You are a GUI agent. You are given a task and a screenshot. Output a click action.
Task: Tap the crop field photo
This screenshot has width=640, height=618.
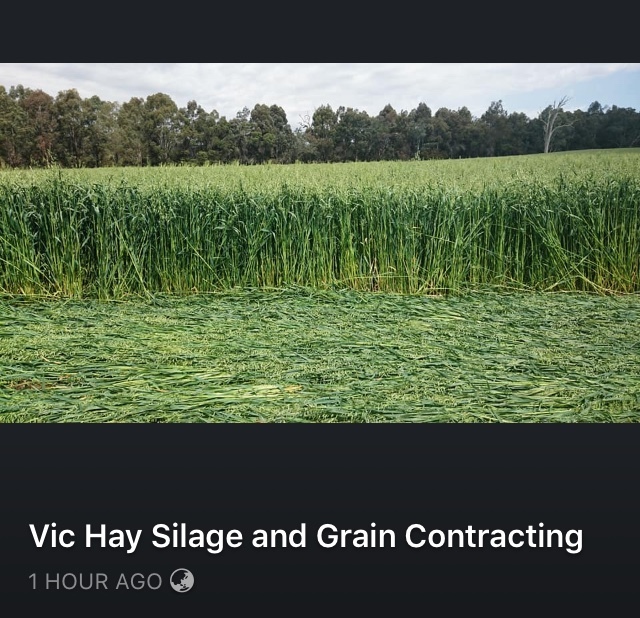tap(320, 243)
